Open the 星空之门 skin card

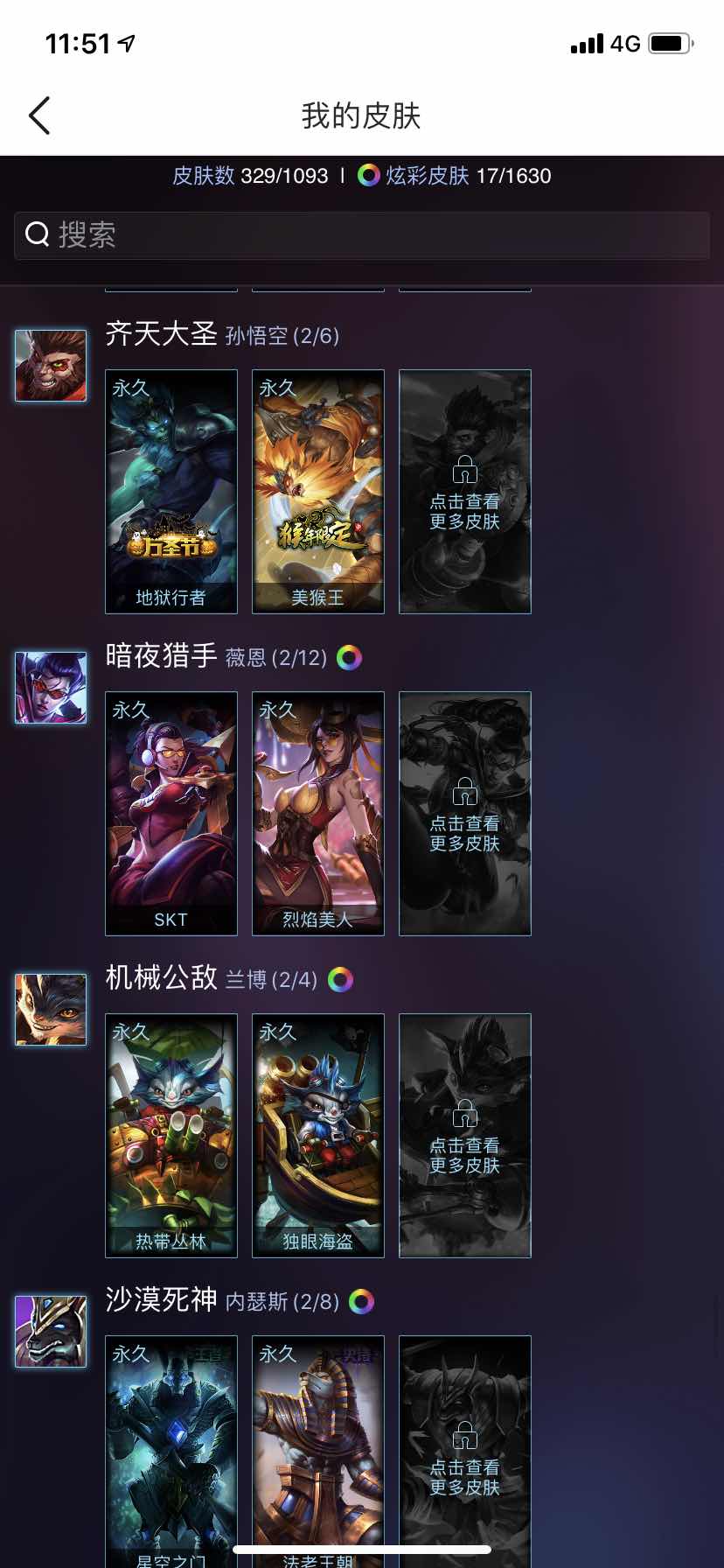coord(171,1452)
